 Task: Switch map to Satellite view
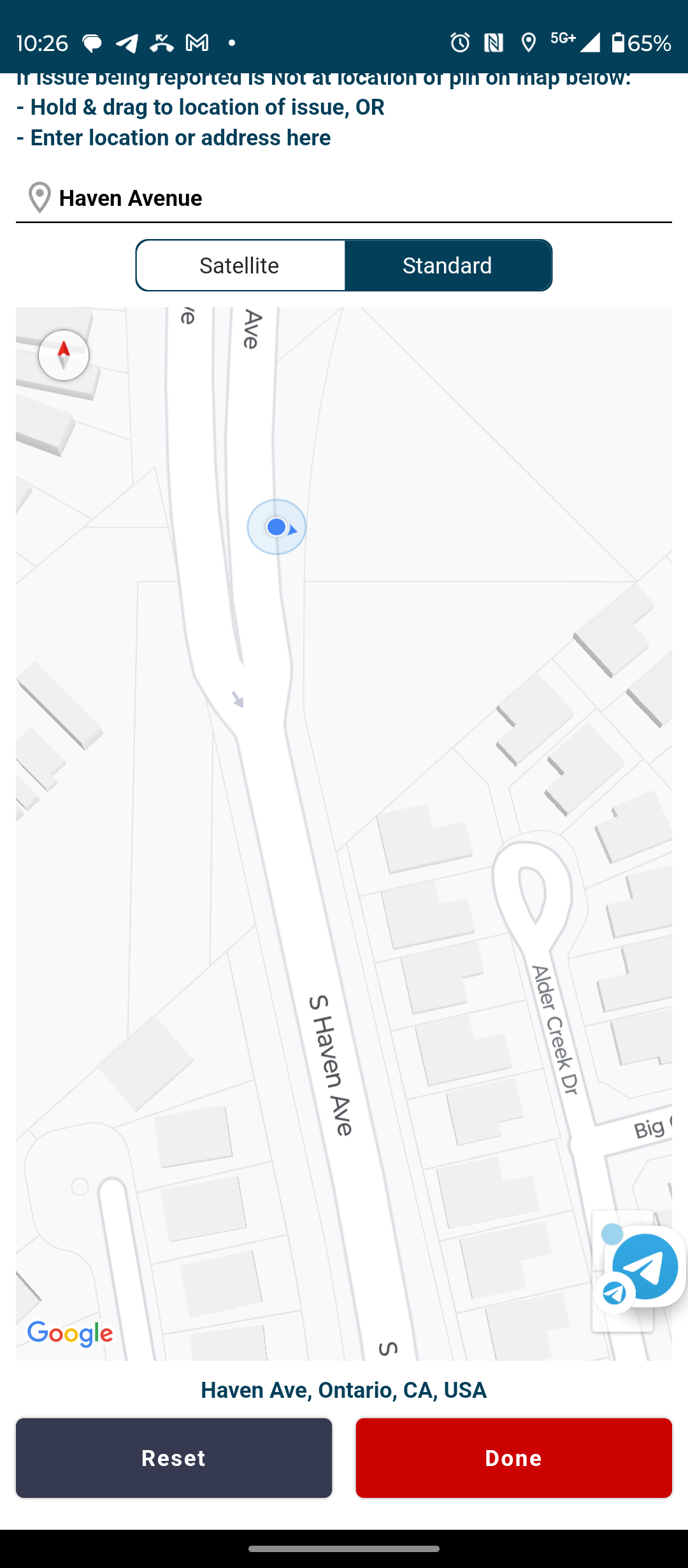240,265
